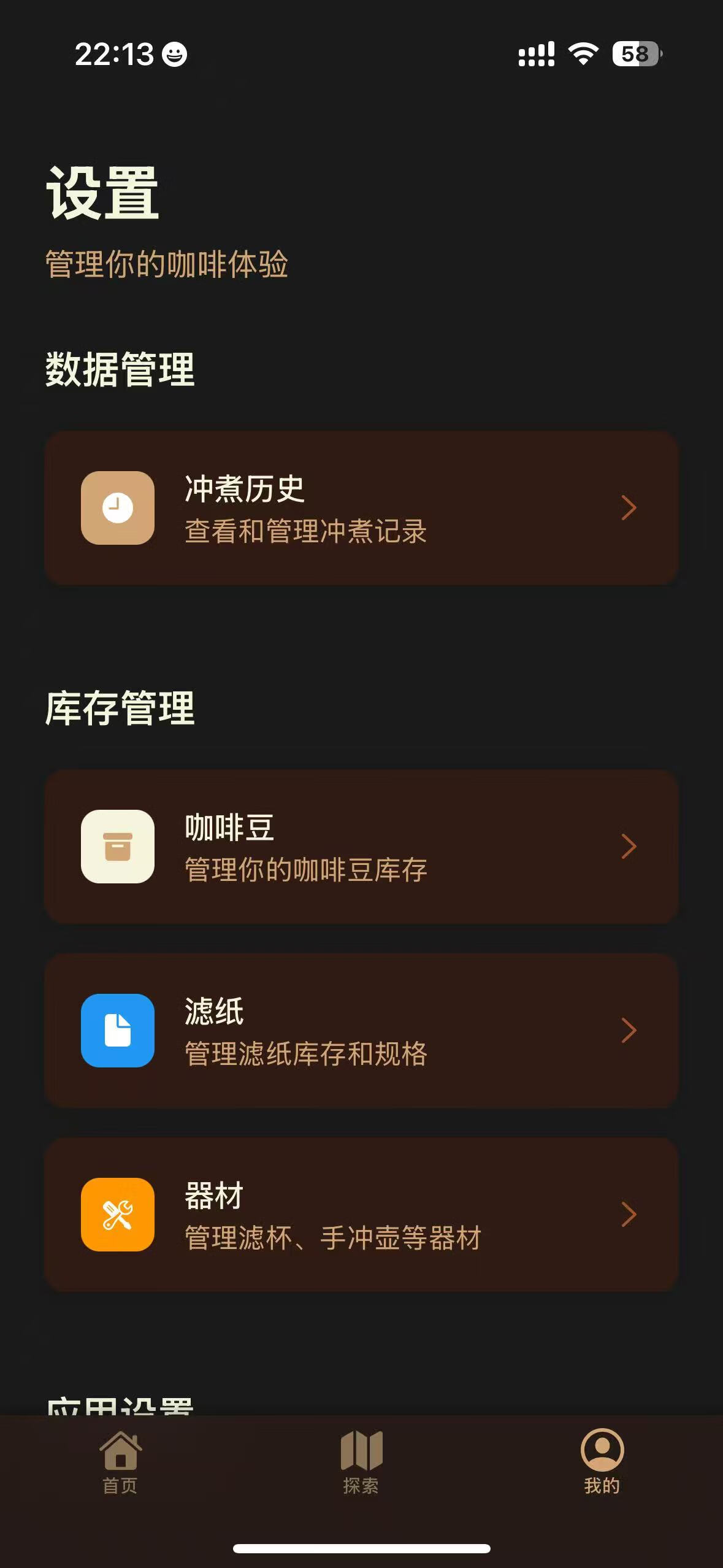The image size is (723, 1568).
Task: Switch to the 探索 explore tab
Action: (x=361, y=1464)
